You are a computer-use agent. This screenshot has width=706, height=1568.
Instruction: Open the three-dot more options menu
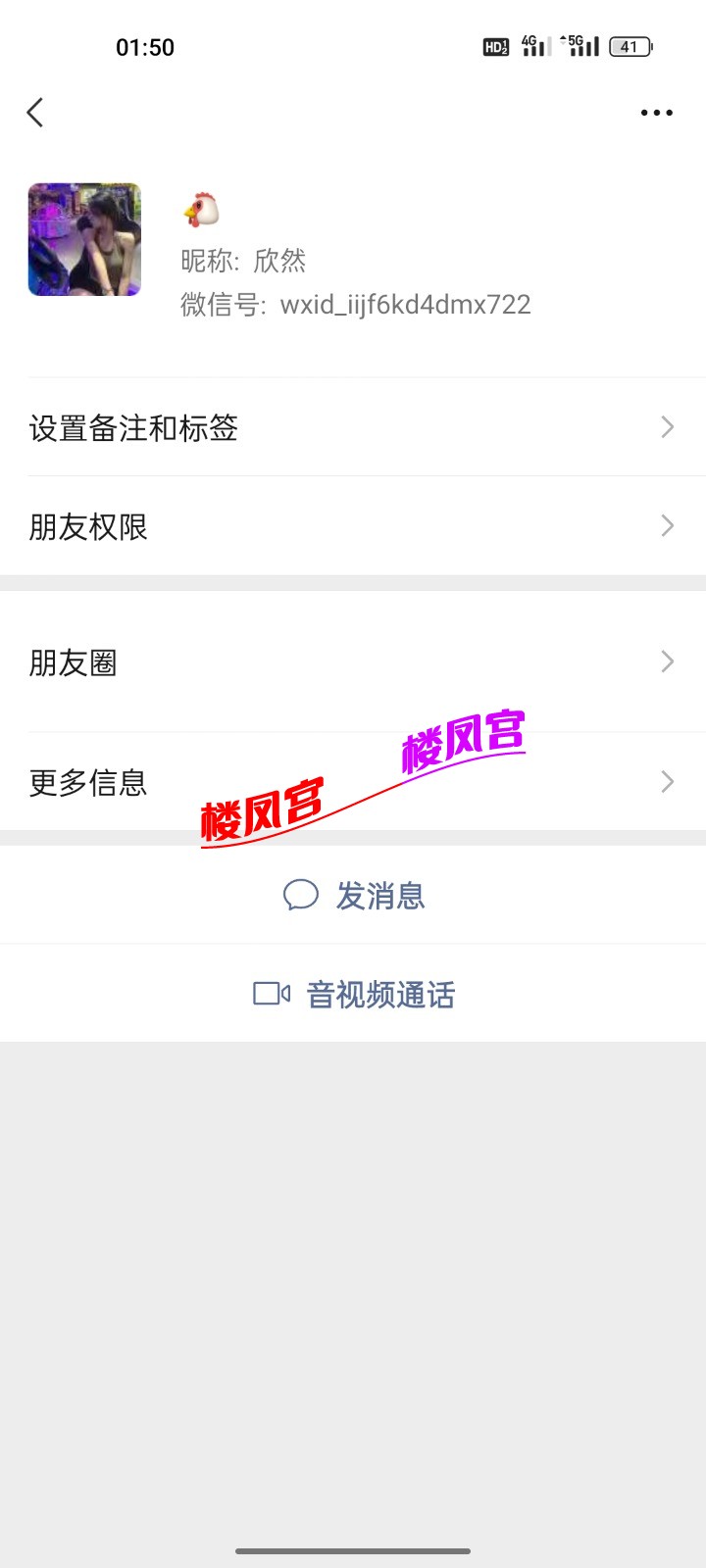click(x=656, y=113)
